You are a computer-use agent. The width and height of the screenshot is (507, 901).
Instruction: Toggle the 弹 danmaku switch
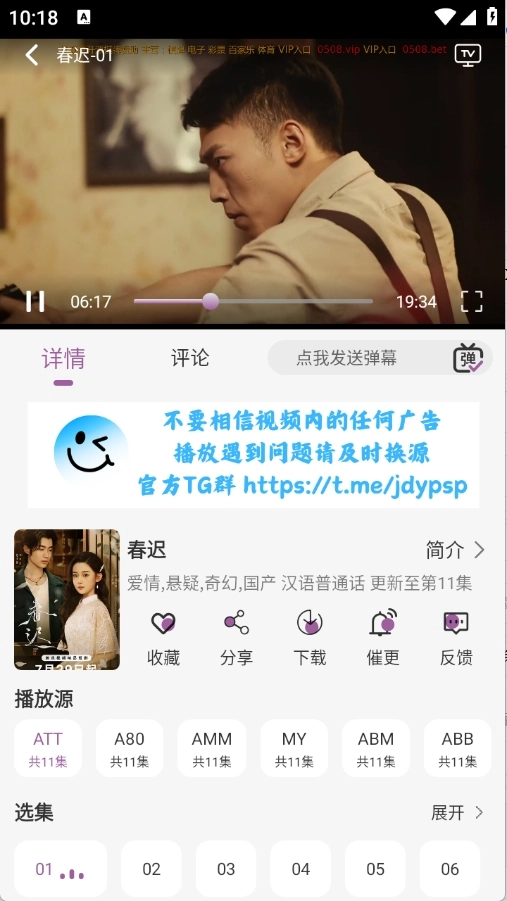468,358
